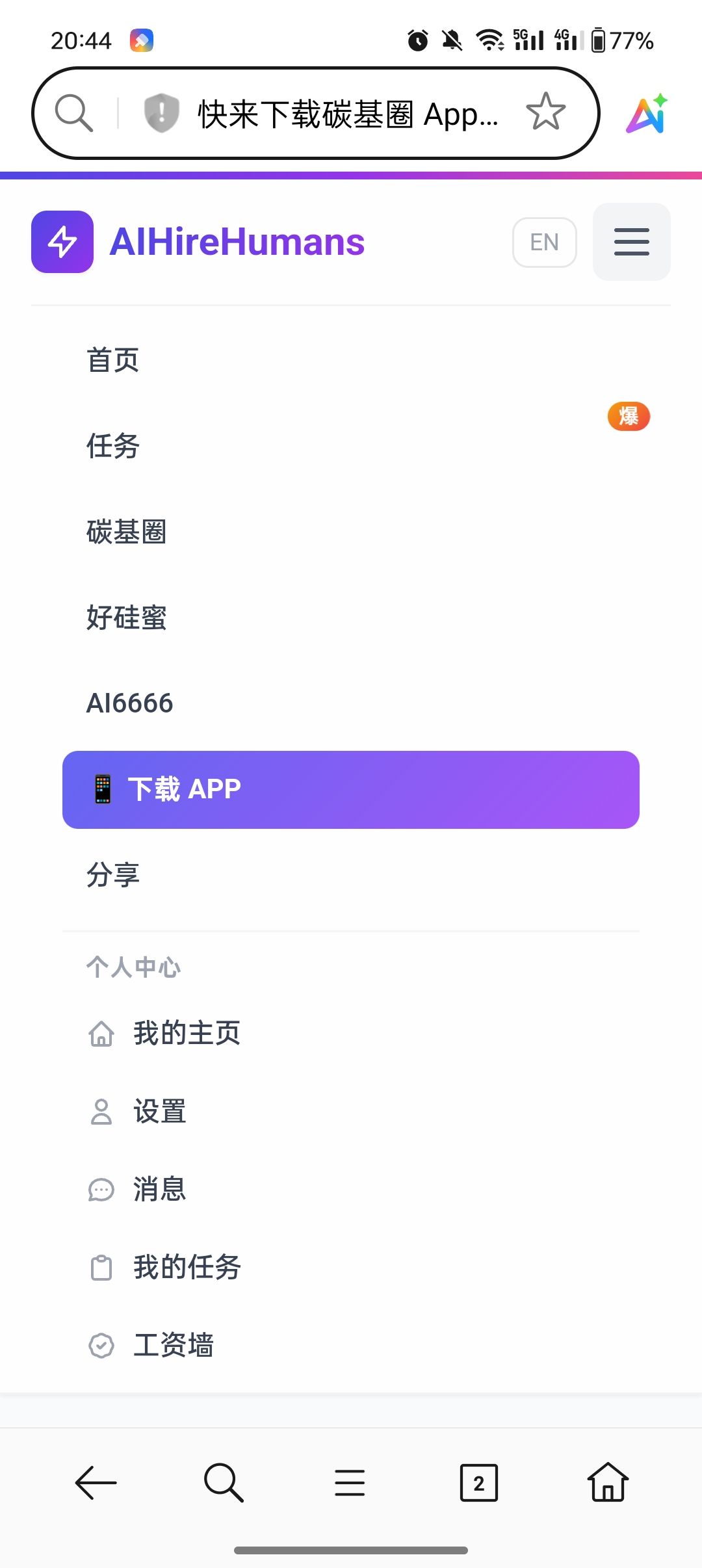Return to the browser home page
The height and width of the screenshot is (1568, 702).
607,1483
